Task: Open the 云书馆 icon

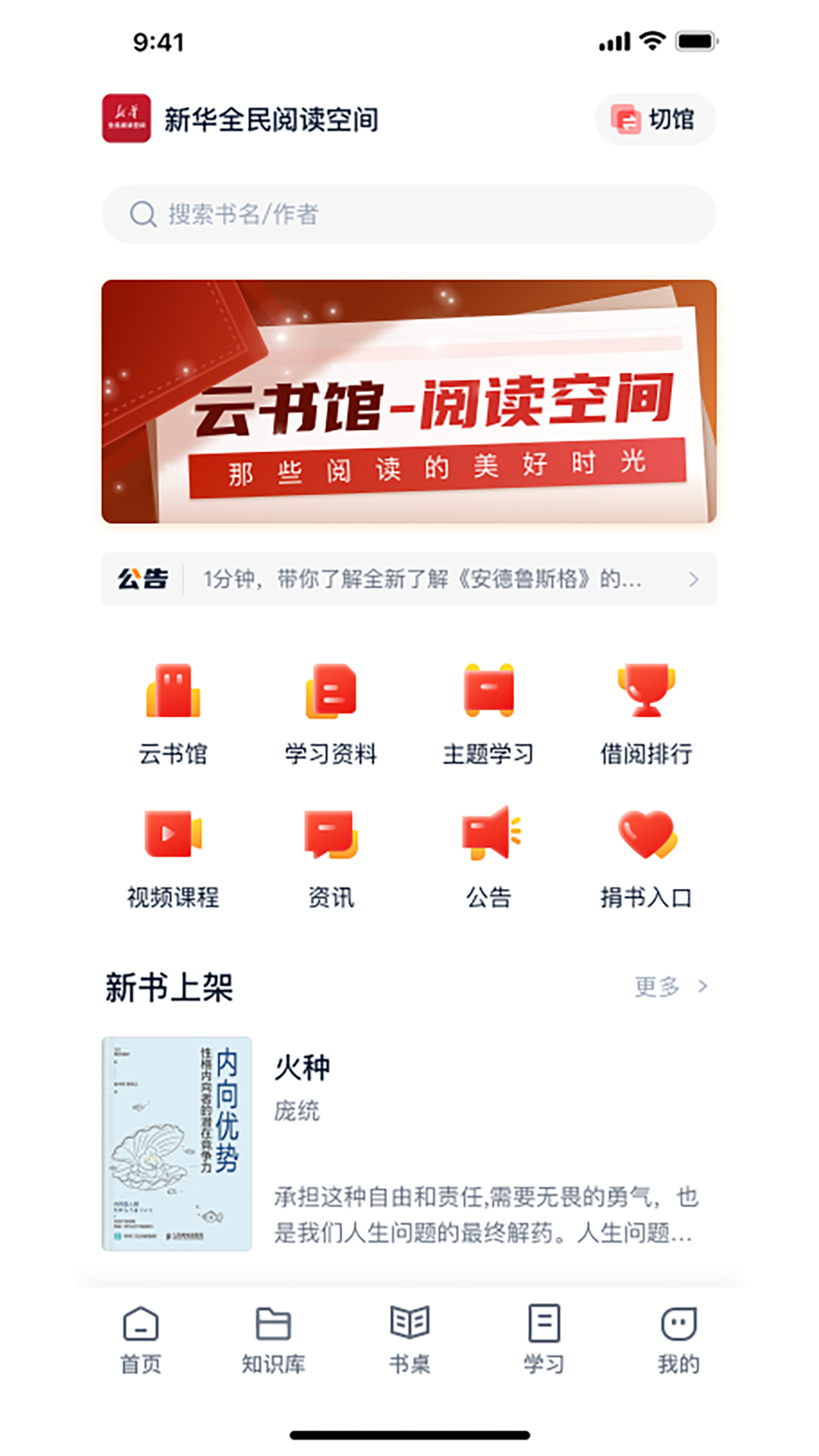Action: tap(173, 694)
